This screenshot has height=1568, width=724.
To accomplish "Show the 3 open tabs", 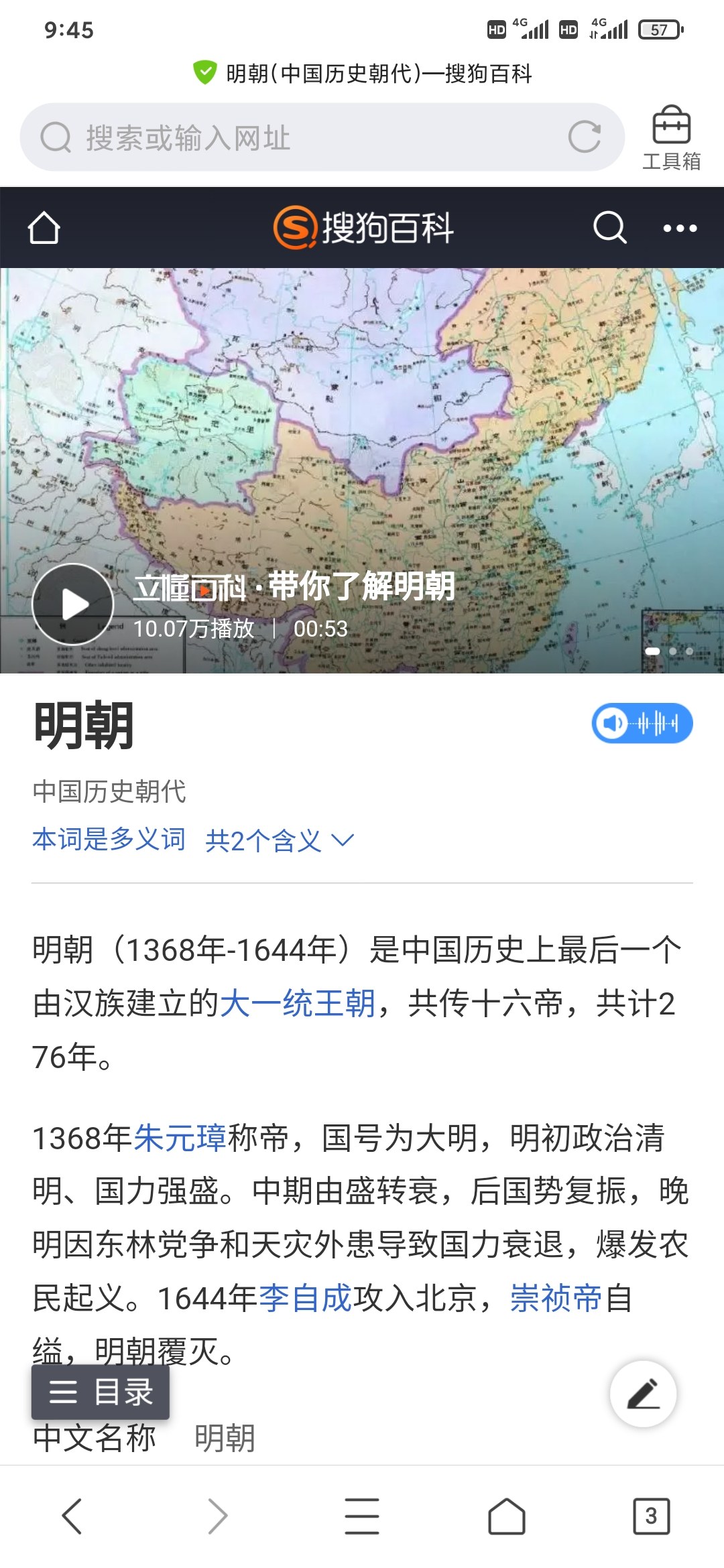I will pyautogui.click(x=651, y=1516).
